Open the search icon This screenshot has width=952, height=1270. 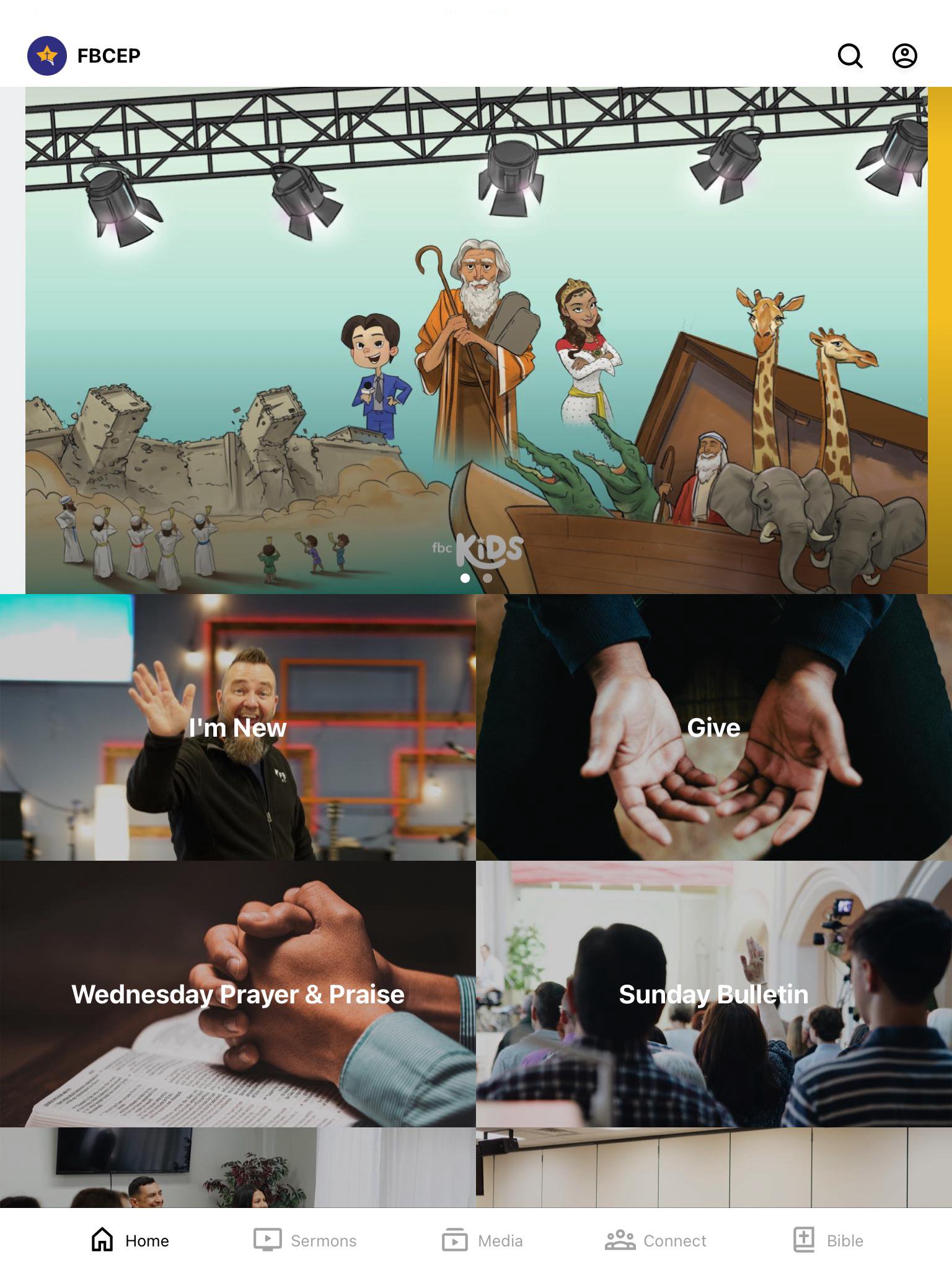click(850, 56)
